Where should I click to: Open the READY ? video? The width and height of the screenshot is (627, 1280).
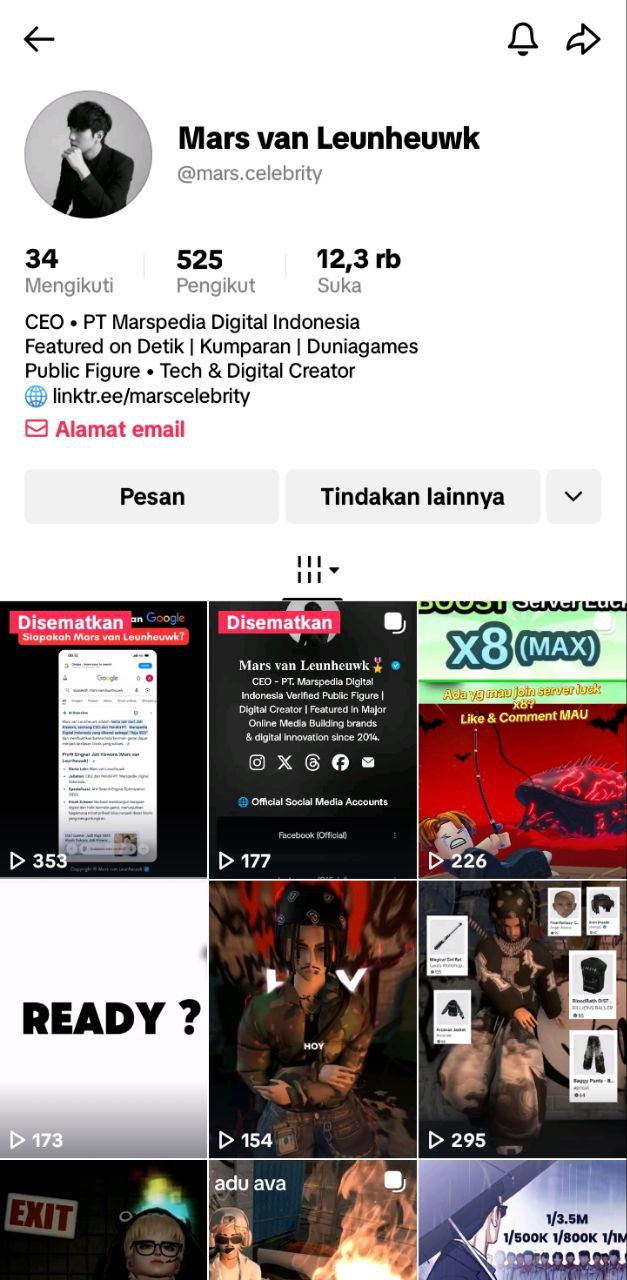click(103, 1018)
